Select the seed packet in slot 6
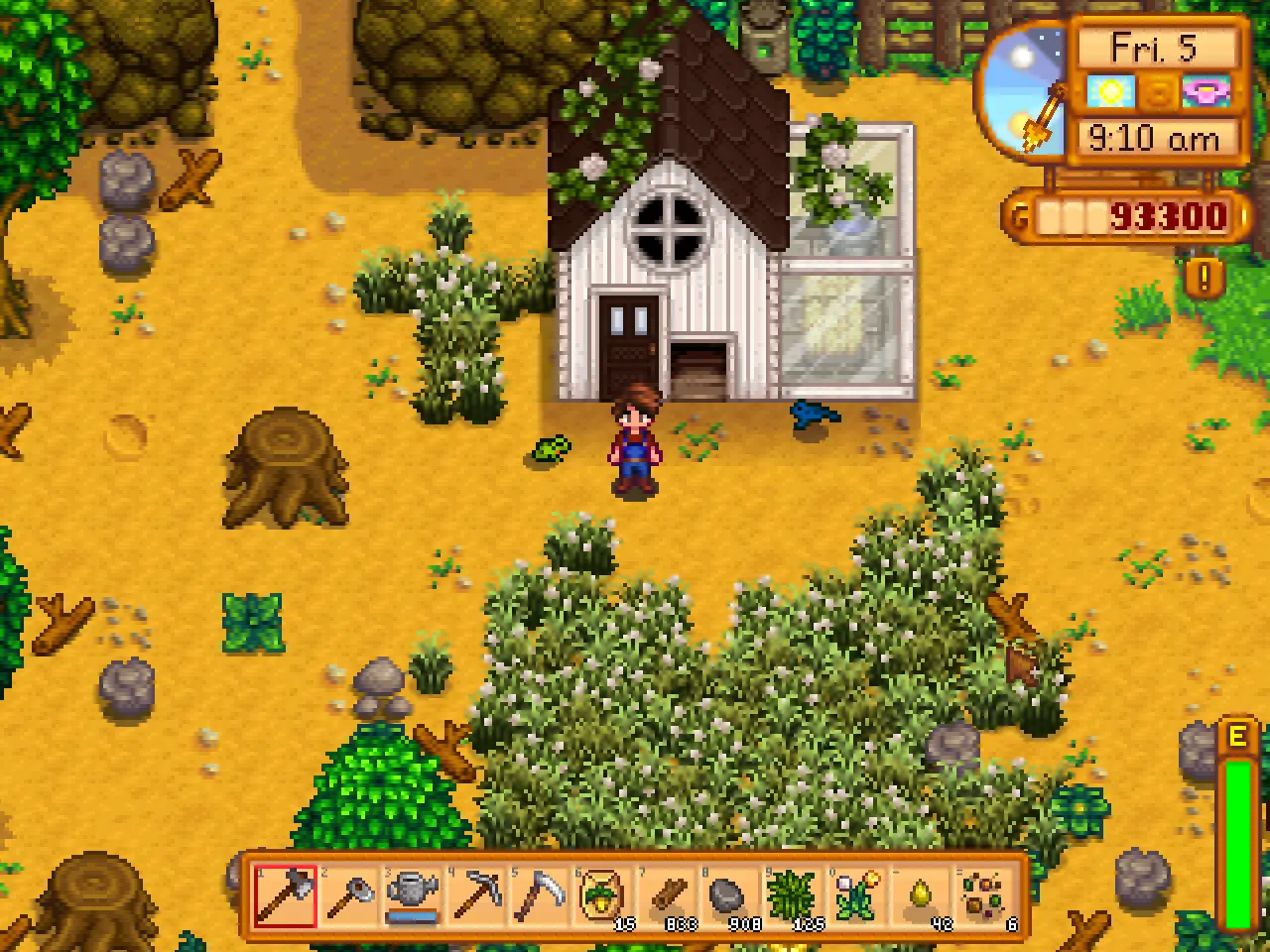Screen dimensions: 1270x952 (x=603, y=895)
